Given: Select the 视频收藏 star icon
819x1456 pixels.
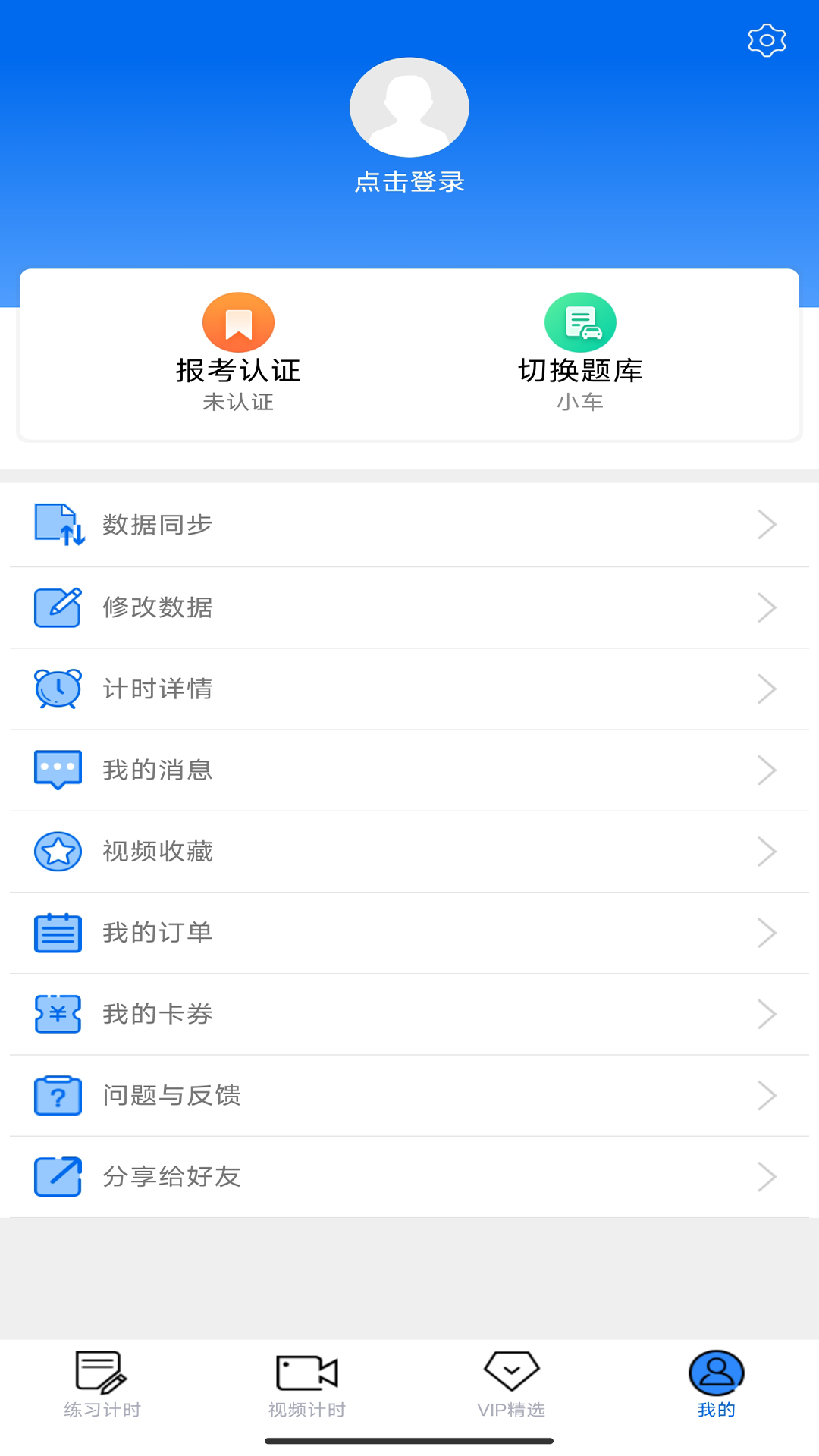Looking at the screenshot, I should (58, 851).
